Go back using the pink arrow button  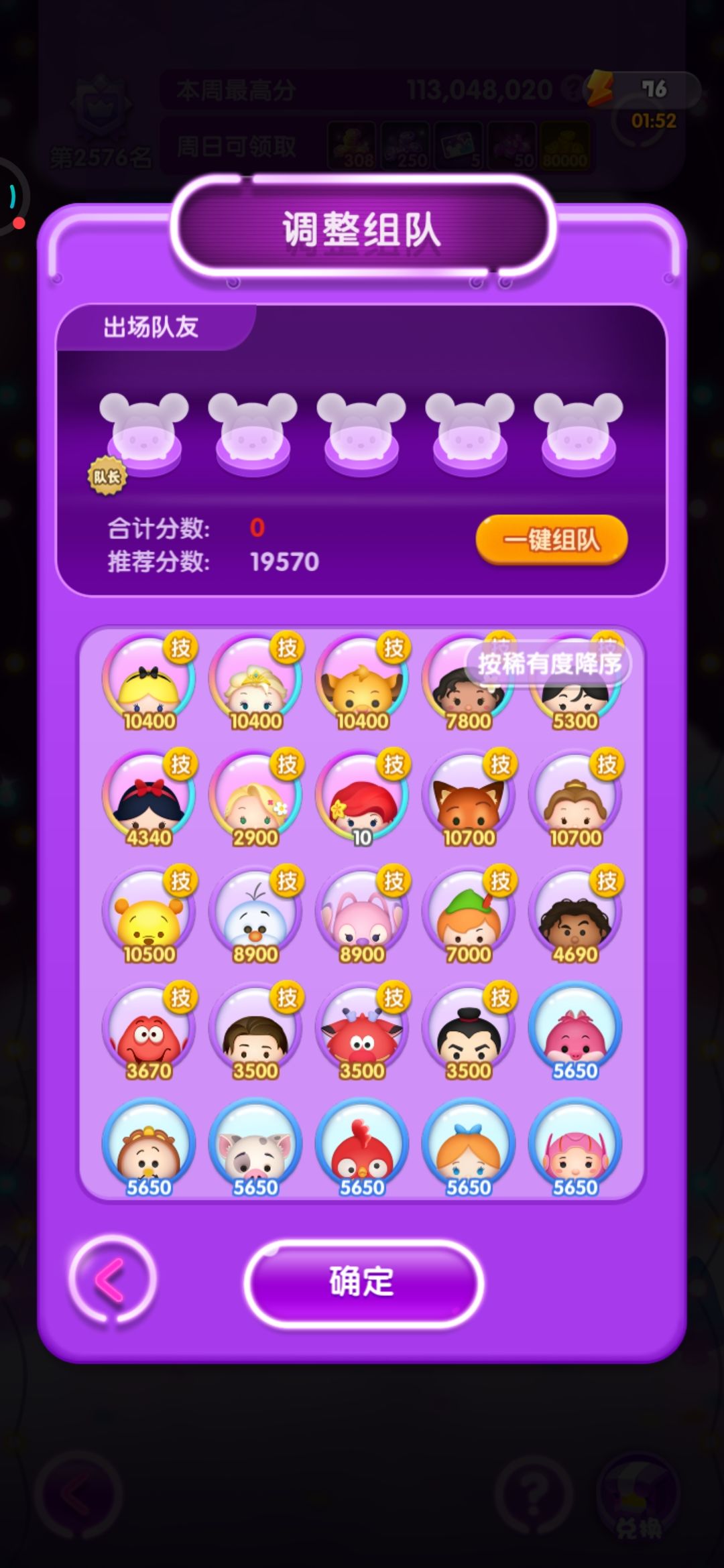pos(112,1279)
